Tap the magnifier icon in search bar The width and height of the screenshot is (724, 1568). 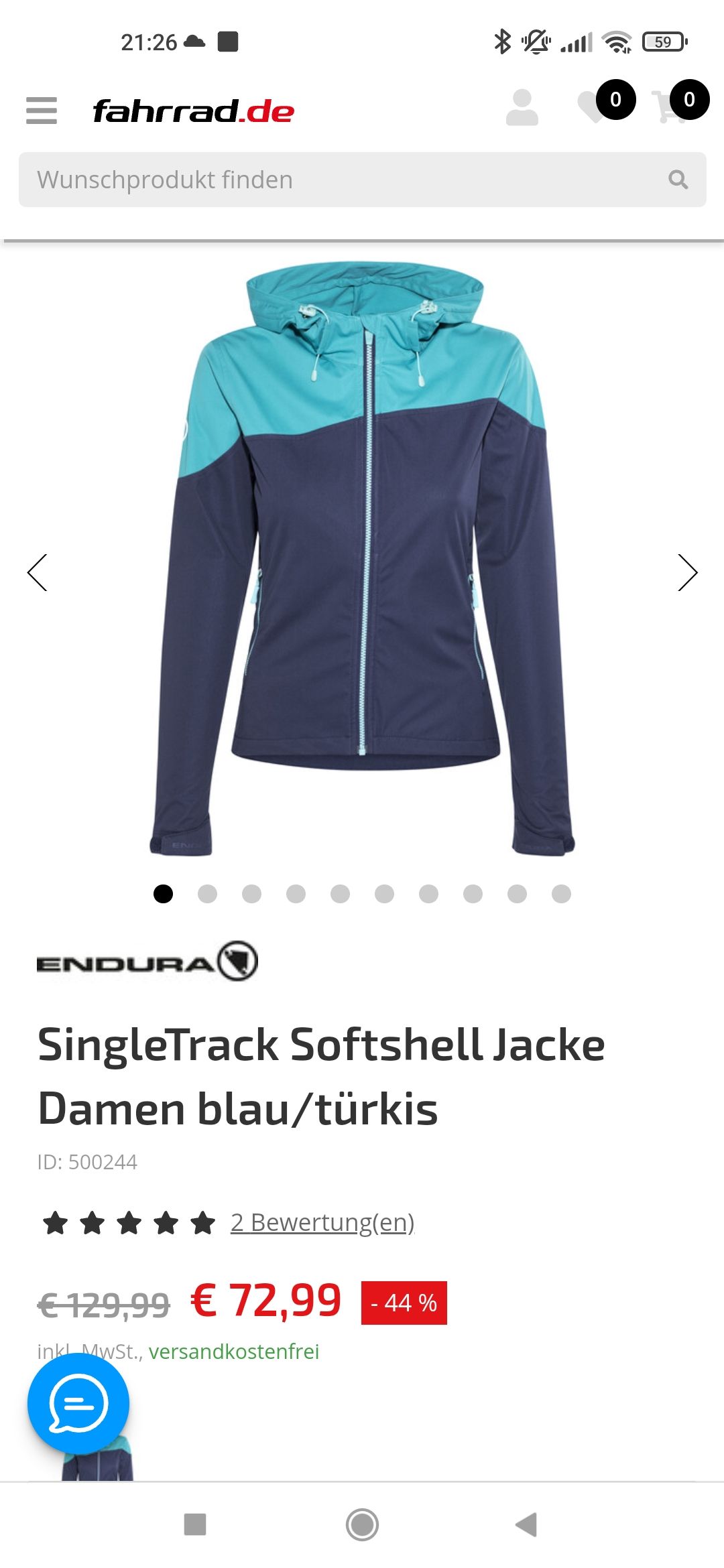678,180
